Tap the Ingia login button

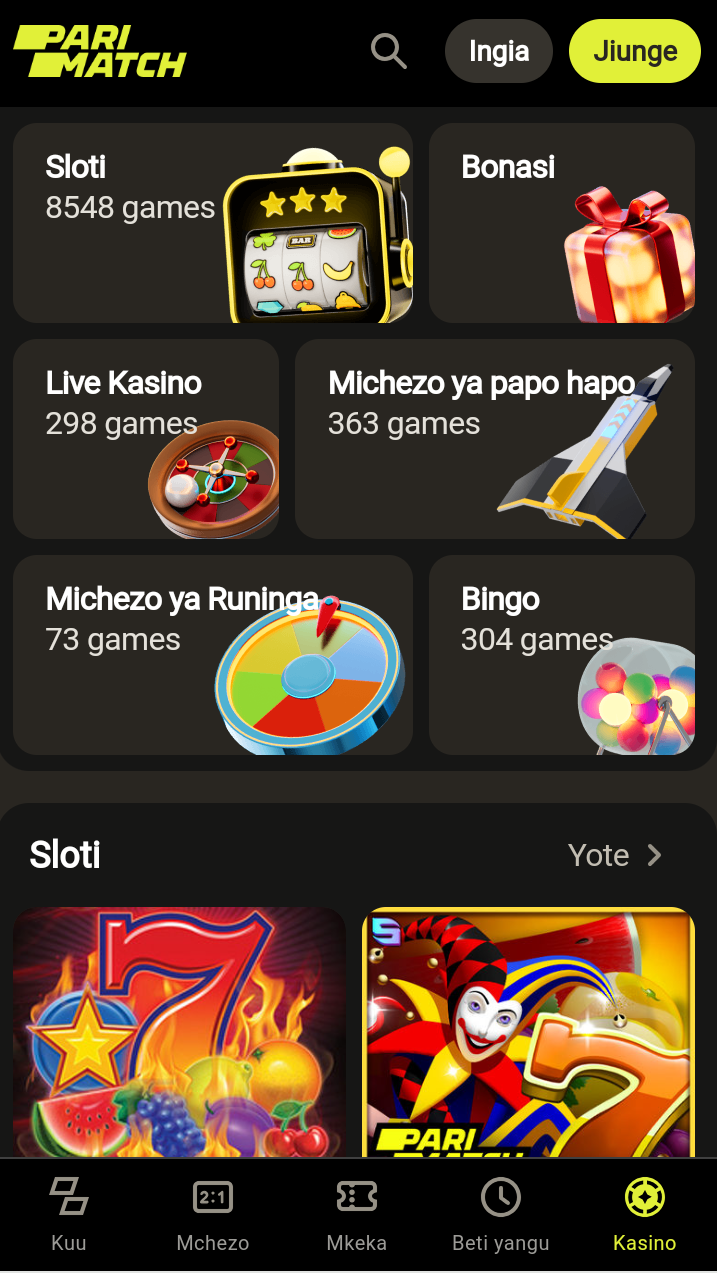pos(499,51)
